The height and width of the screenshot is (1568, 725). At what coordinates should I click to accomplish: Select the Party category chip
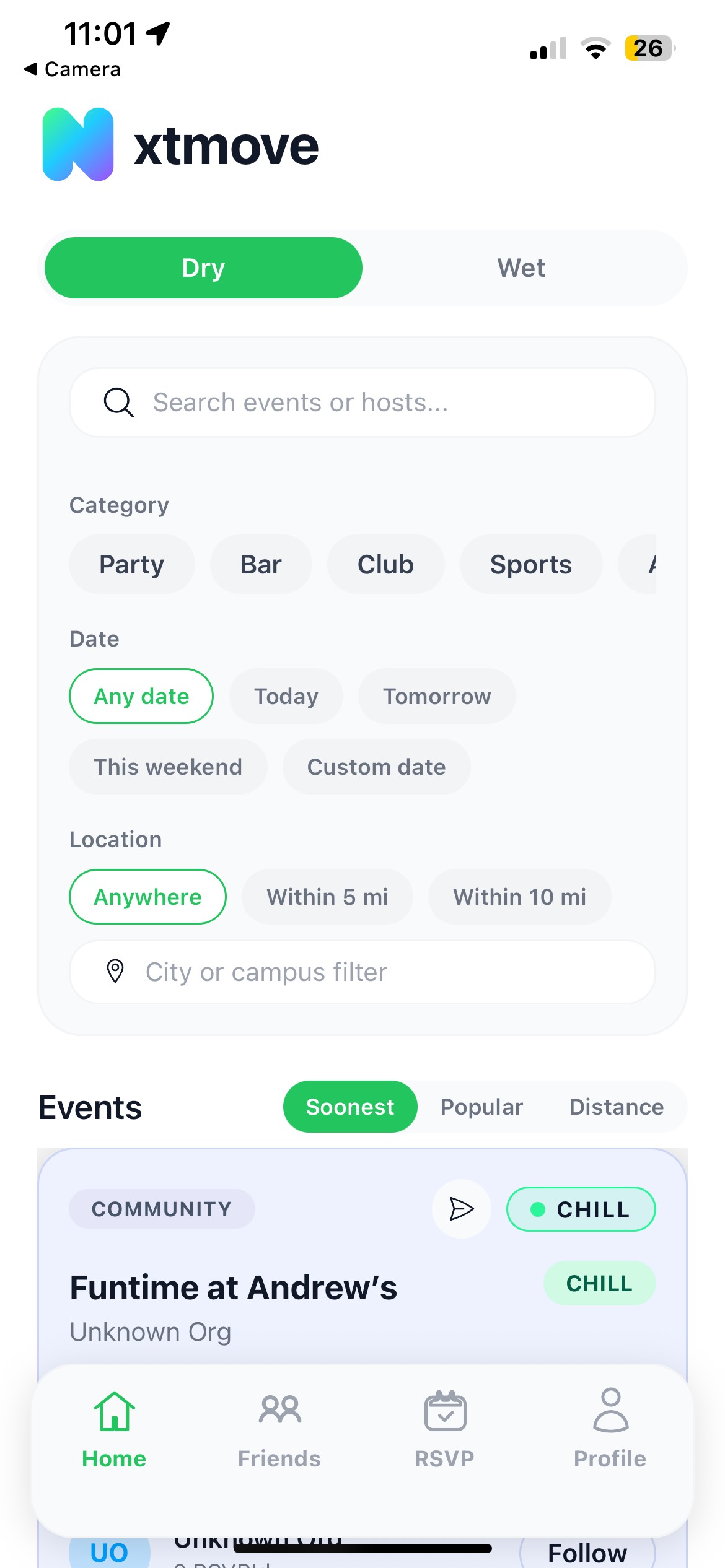coord(131,564)
